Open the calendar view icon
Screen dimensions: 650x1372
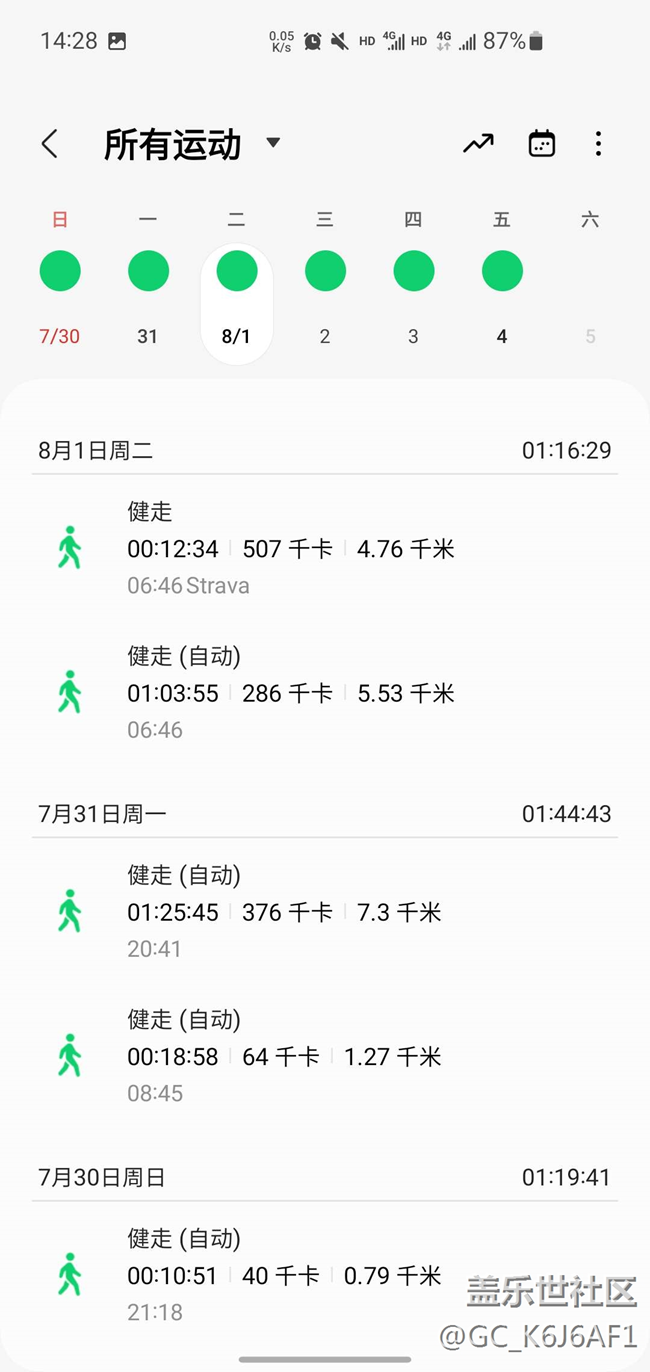[541, 144]
